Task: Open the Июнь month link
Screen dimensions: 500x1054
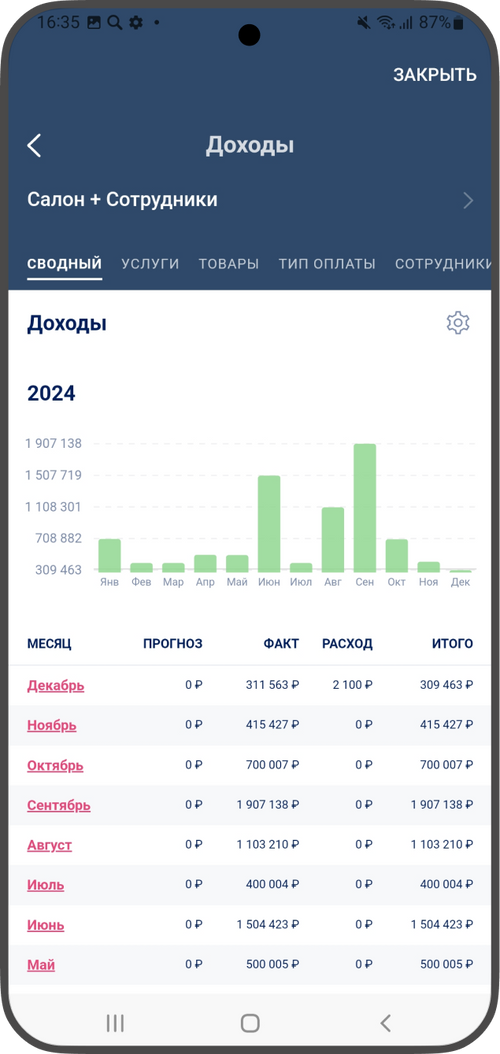Action: point(46,925)
